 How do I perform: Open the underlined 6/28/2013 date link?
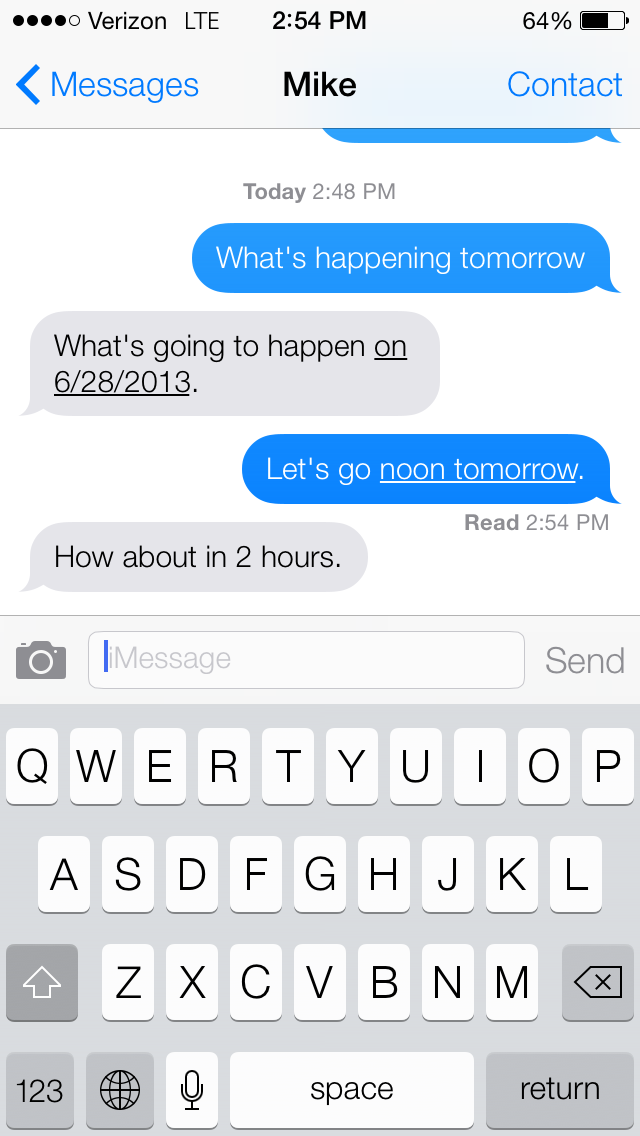(122, 382)
